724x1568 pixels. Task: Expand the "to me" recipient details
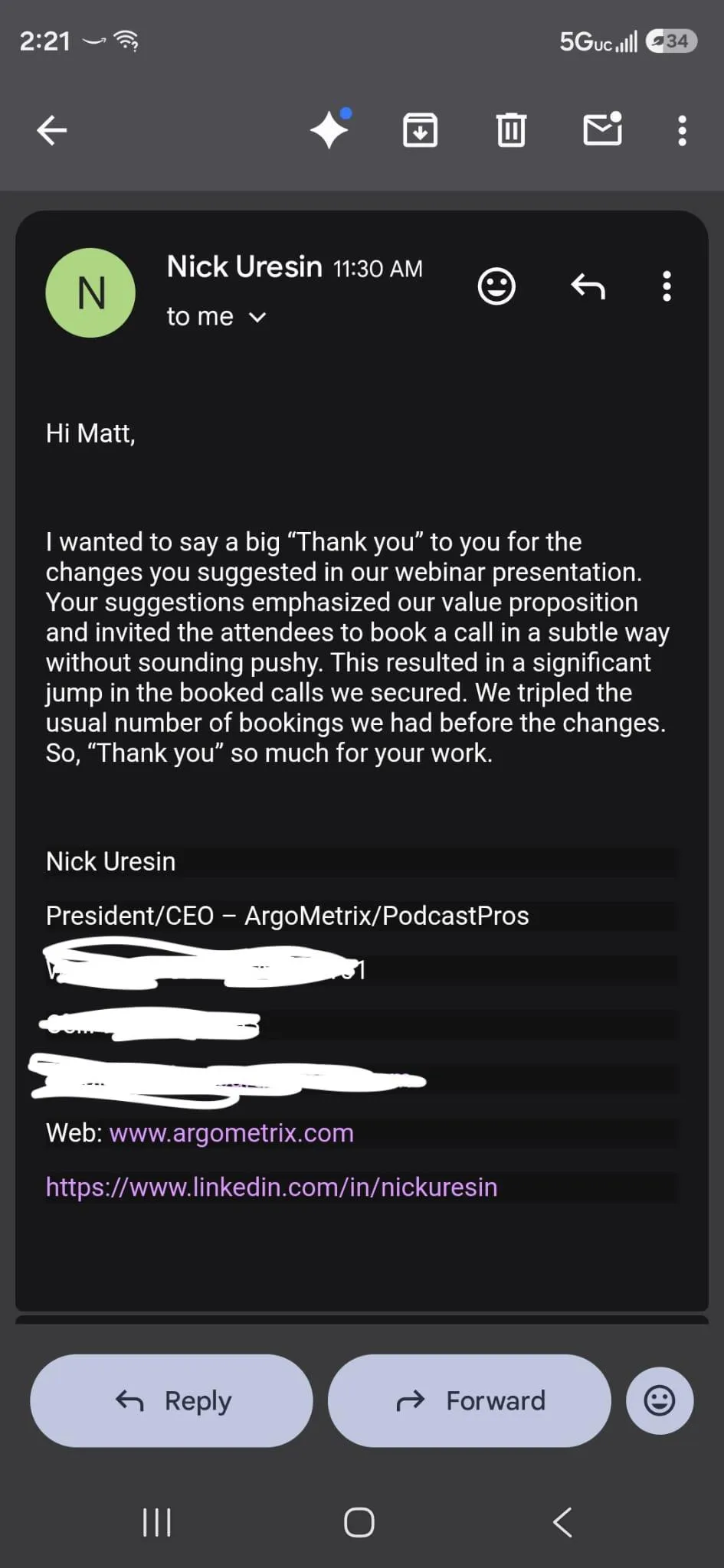(x=216, y=316)
